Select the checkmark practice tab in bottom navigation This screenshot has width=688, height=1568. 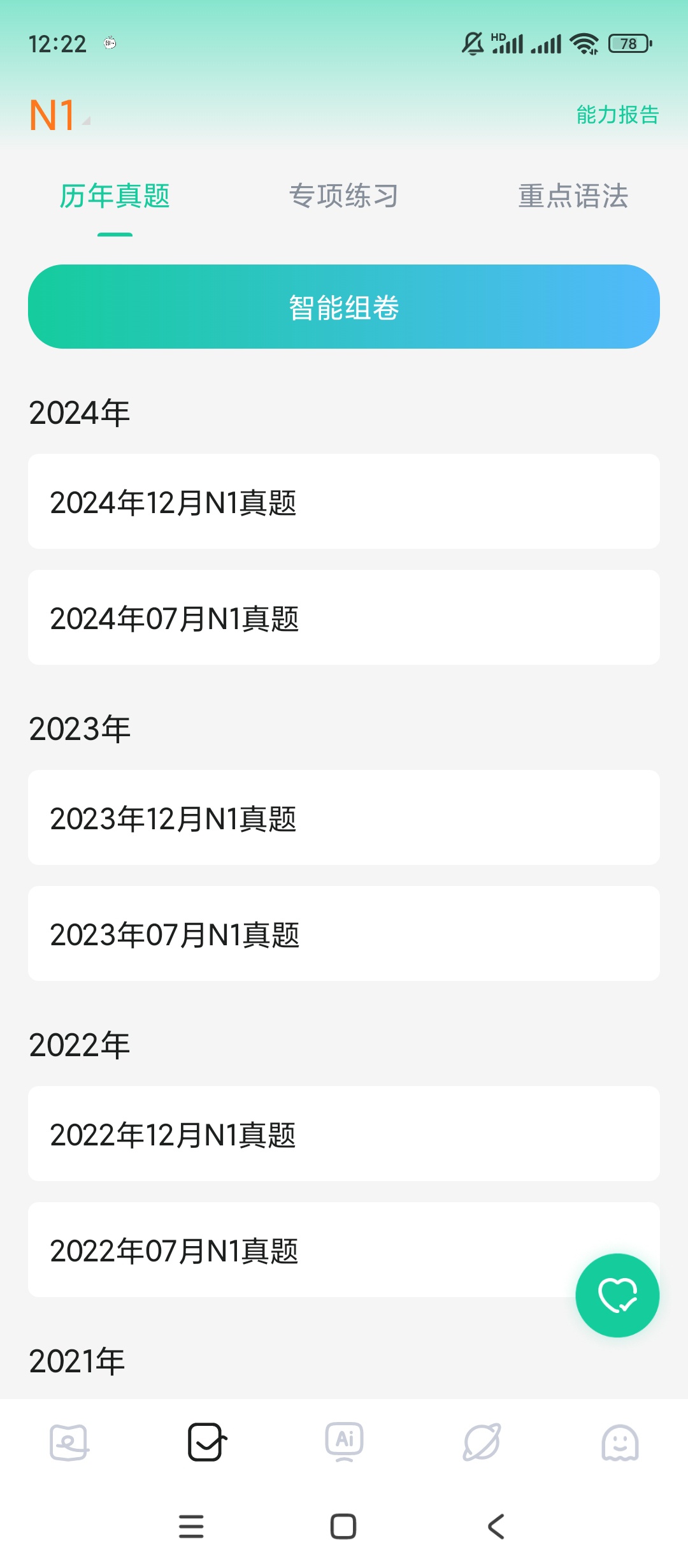click(x=206, y=1442)
